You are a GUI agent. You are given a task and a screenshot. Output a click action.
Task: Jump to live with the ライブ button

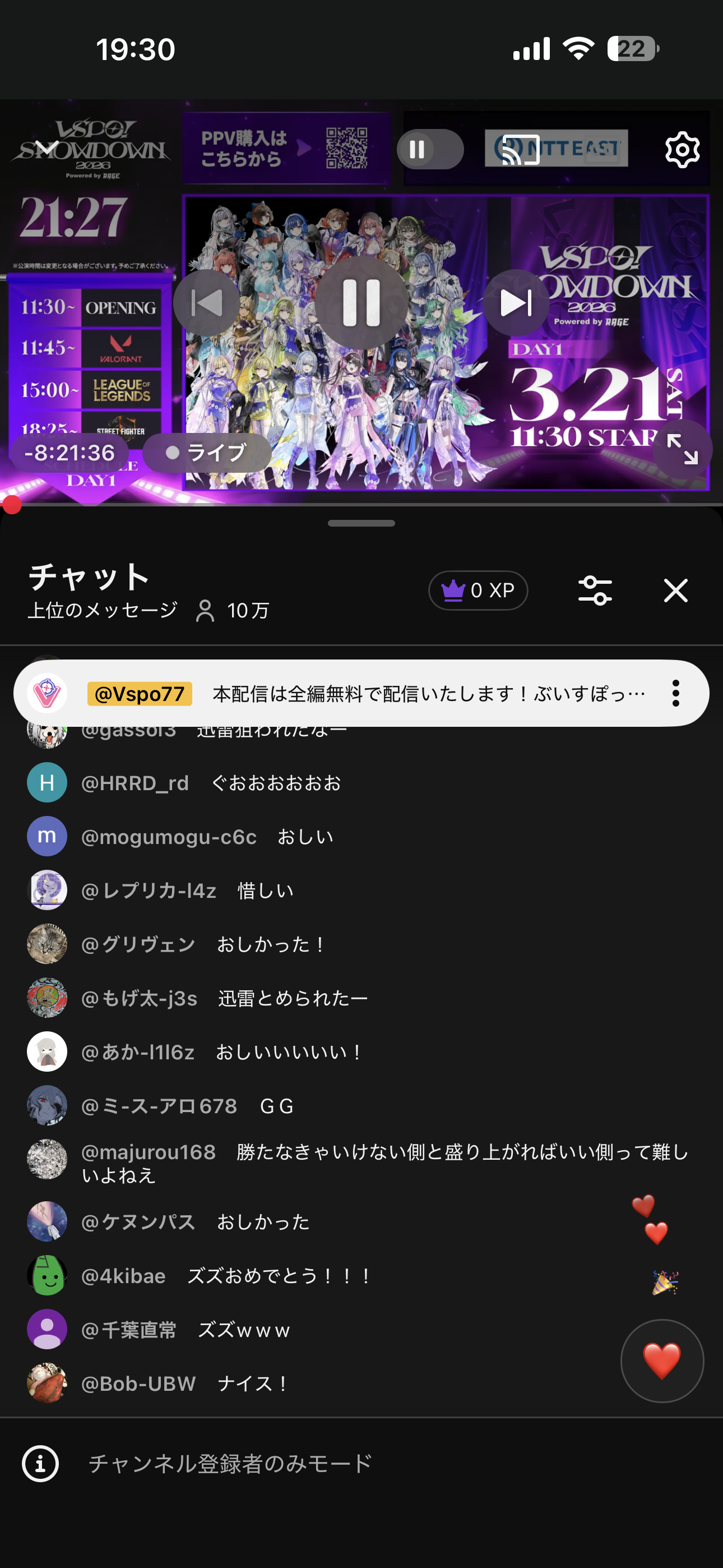pyautogui.click(x=207, y=452)
